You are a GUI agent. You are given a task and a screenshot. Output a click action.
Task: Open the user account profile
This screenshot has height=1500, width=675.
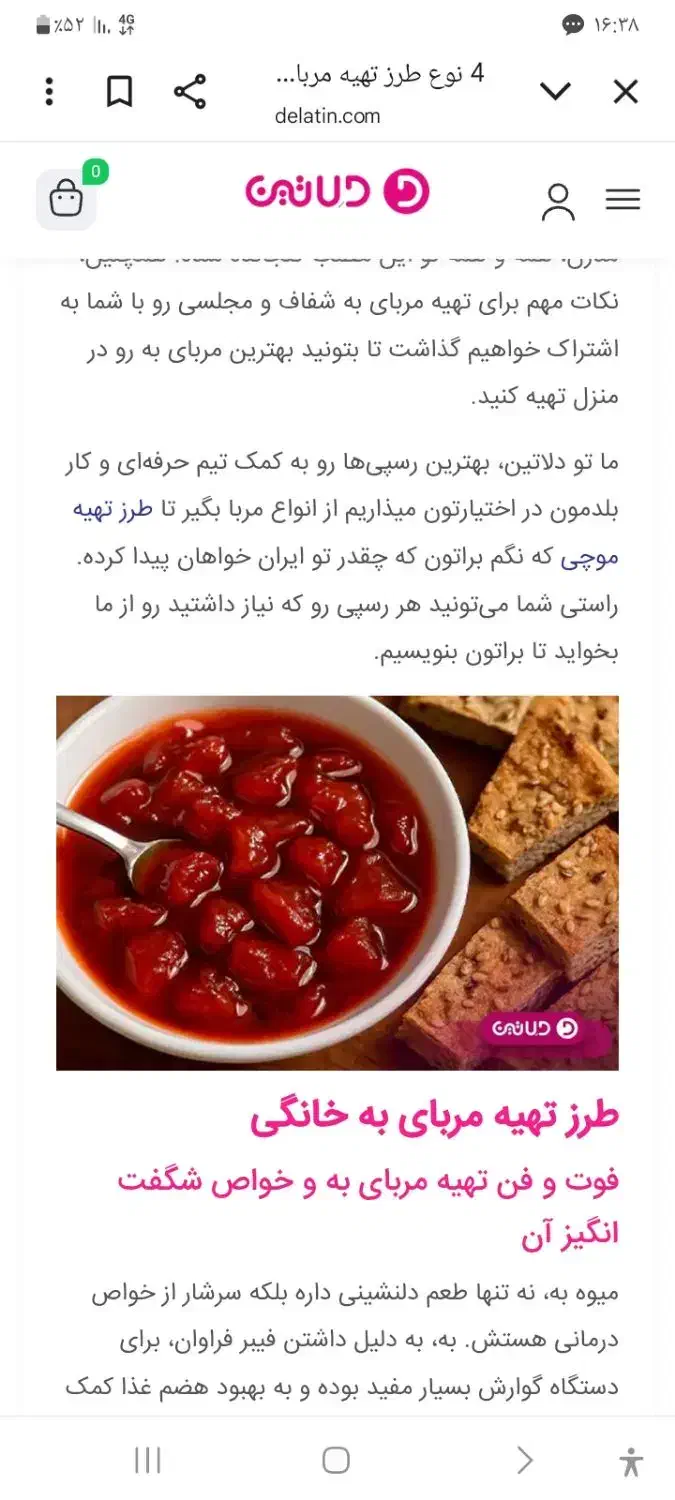point(558,201)
